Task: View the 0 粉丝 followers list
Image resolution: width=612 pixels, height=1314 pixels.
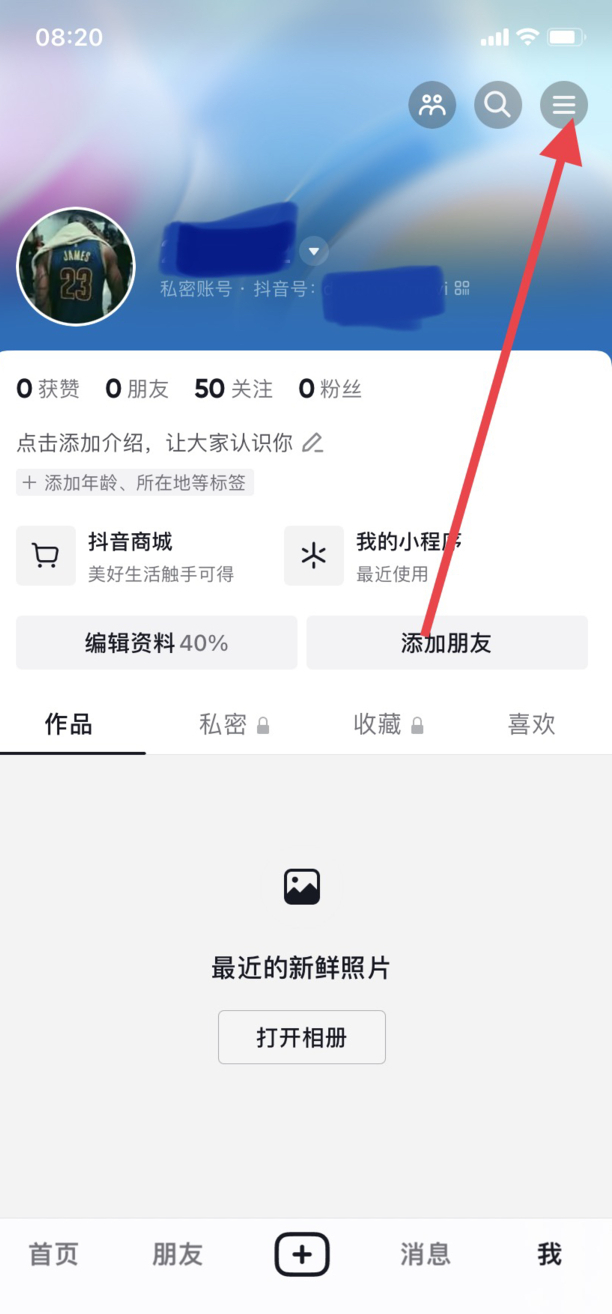Action: (330, 389)
